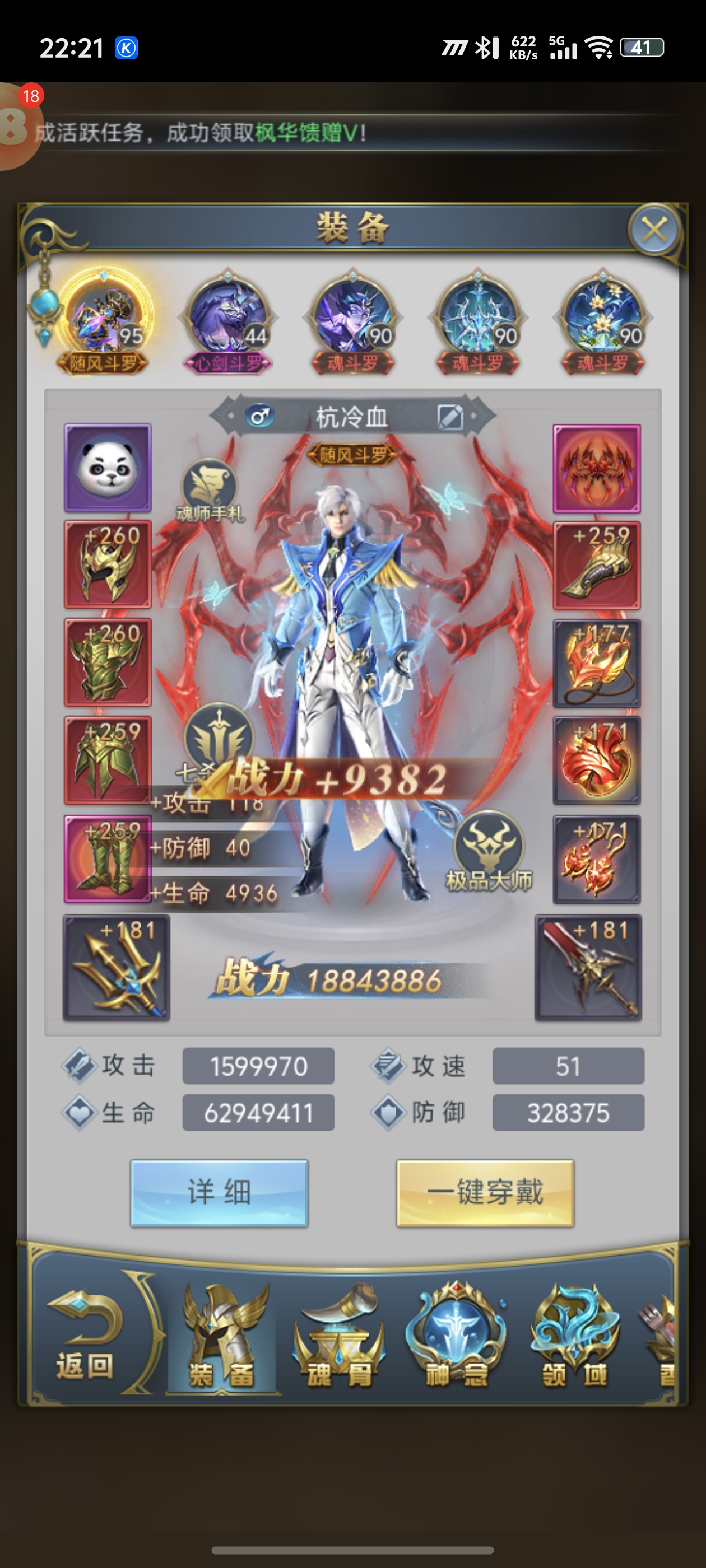Inspect the +181 golden trident weapon
The width and height of the screenshot is (706, 1568).
tap(117, 967)
